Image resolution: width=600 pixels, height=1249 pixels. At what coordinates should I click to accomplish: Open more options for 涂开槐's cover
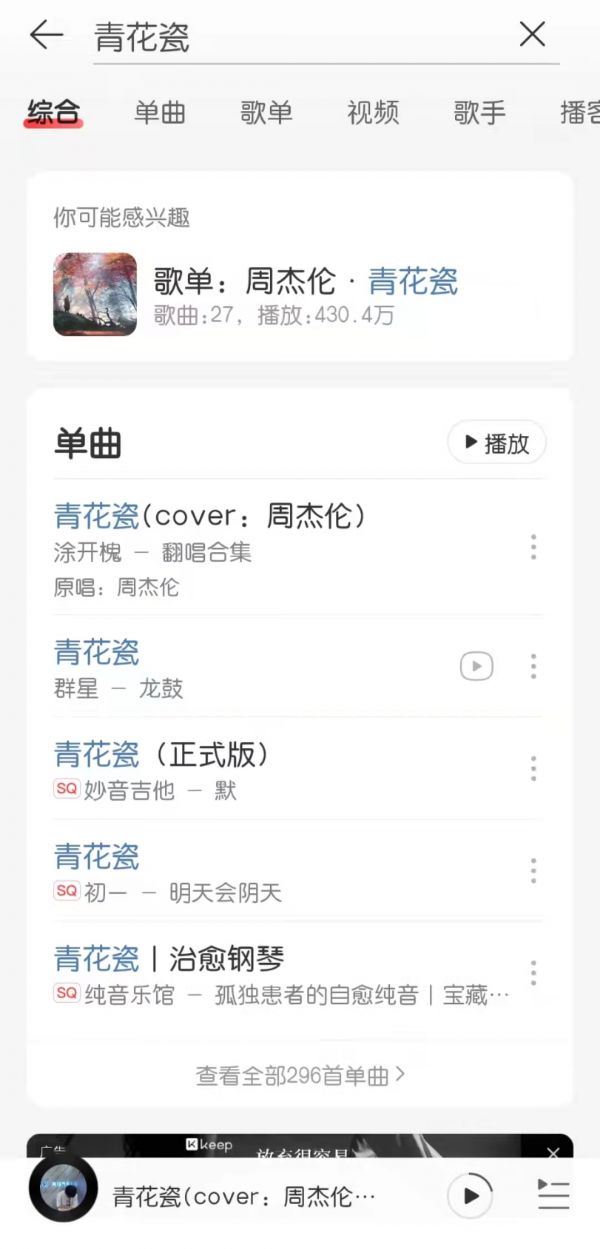click(533, 546)
